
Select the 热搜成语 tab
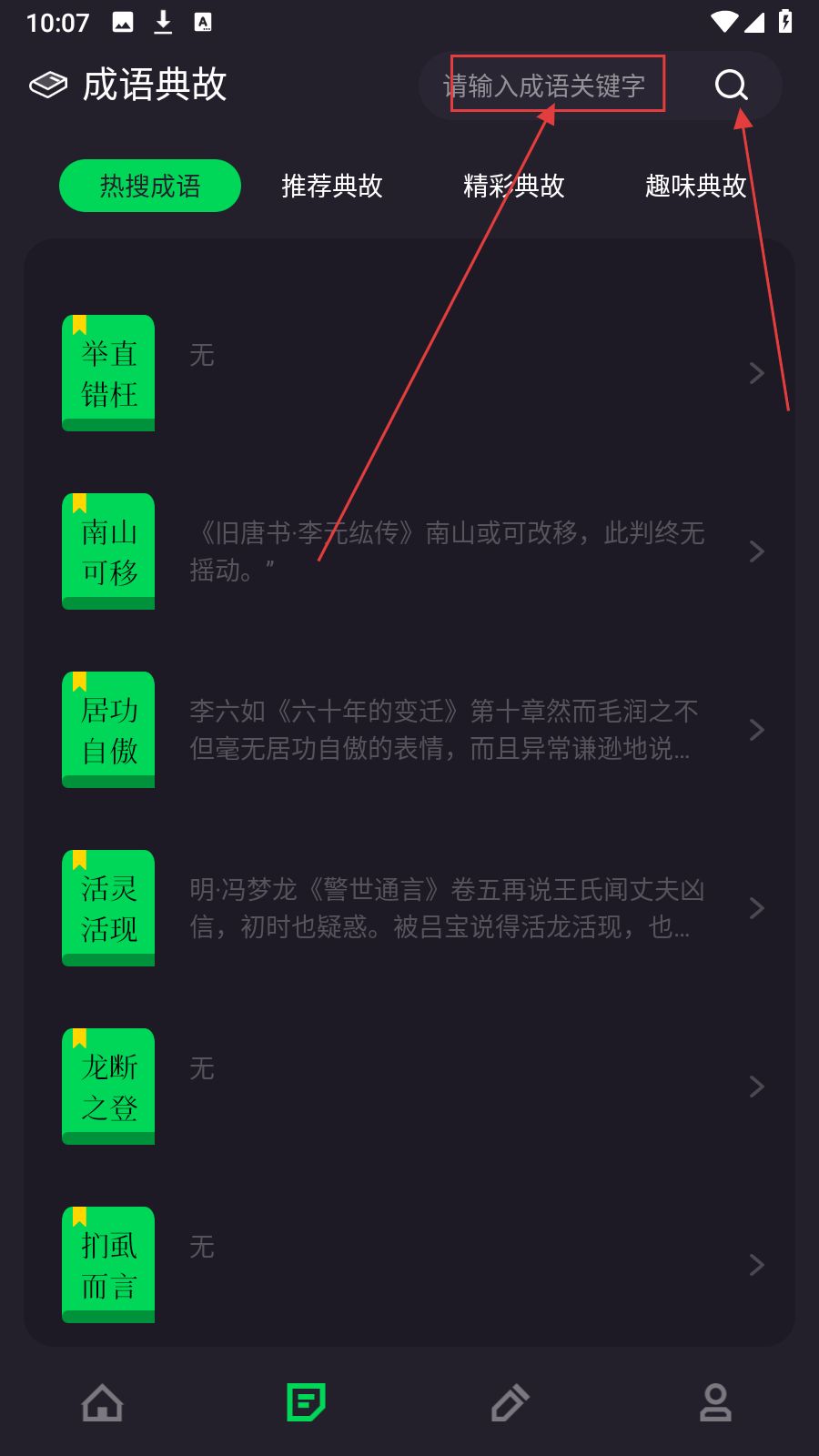click(150, 186)
